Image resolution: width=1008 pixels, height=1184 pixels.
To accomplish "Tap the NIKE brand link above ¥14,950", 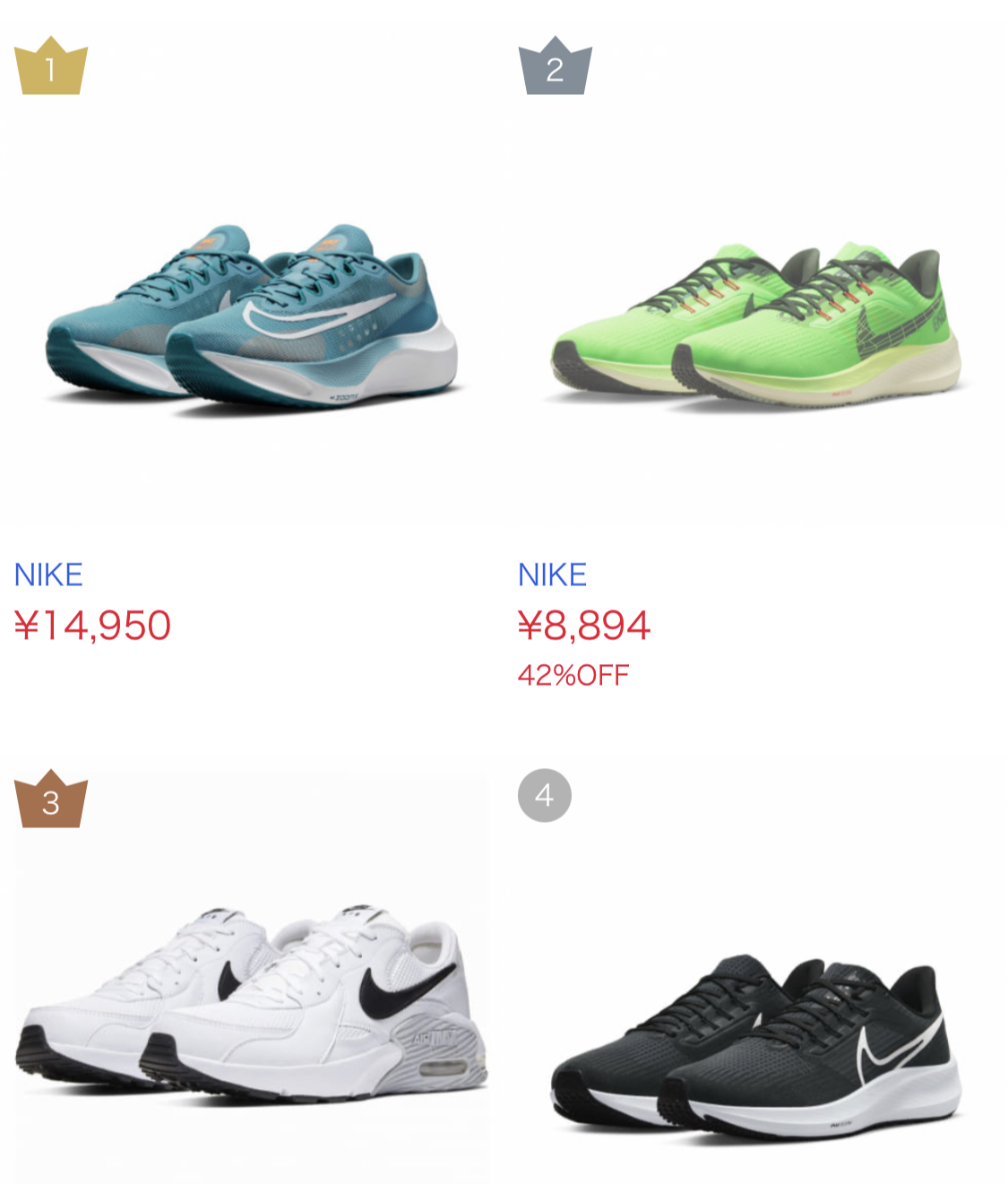I will click(48, 575).
